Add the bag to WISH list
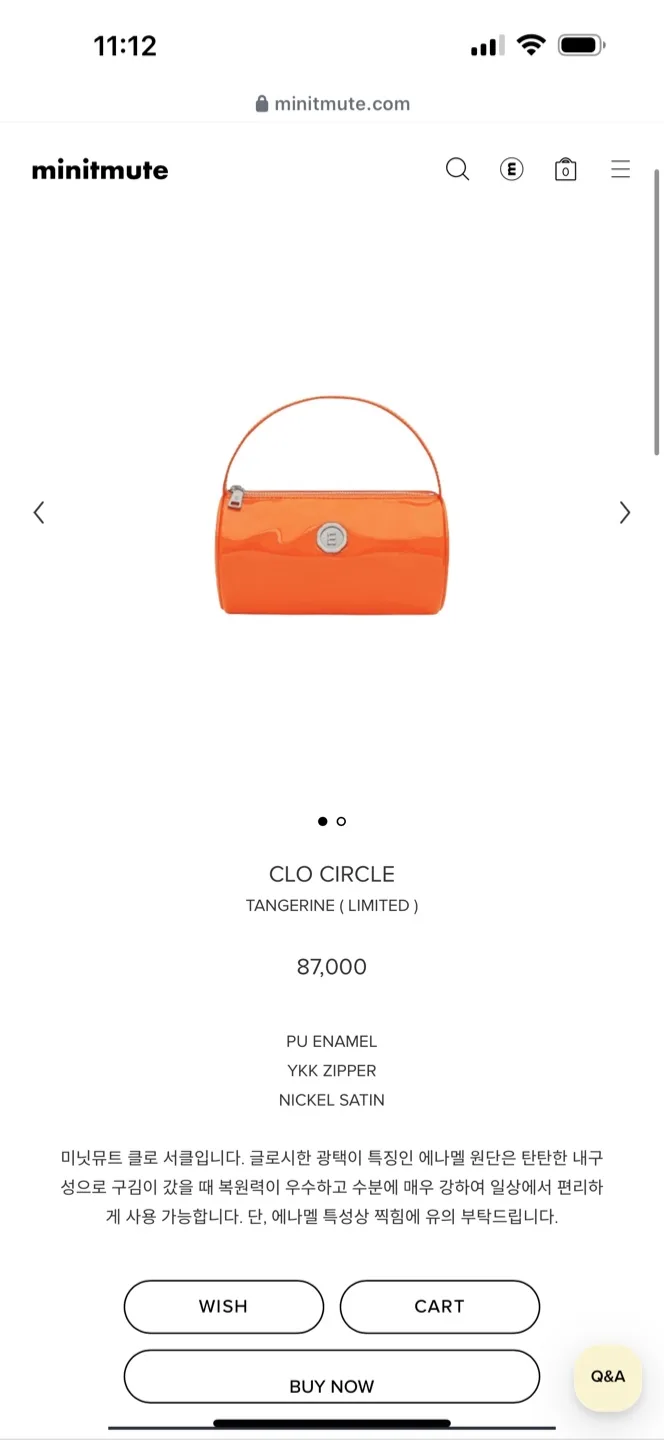664x1440 pixels. (x=223, y=1306)
